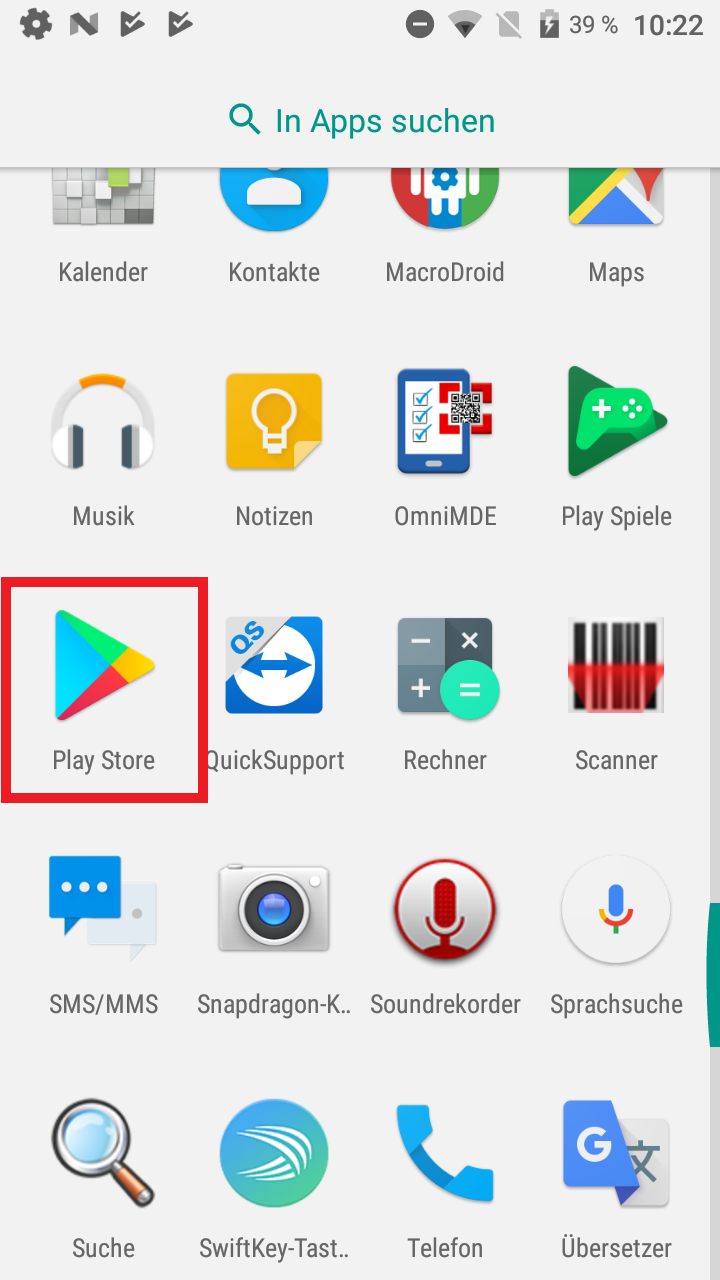Screen dimensions: 720x1280
Task: Launch the Snapdragon camera app
Action: (274, 936)
